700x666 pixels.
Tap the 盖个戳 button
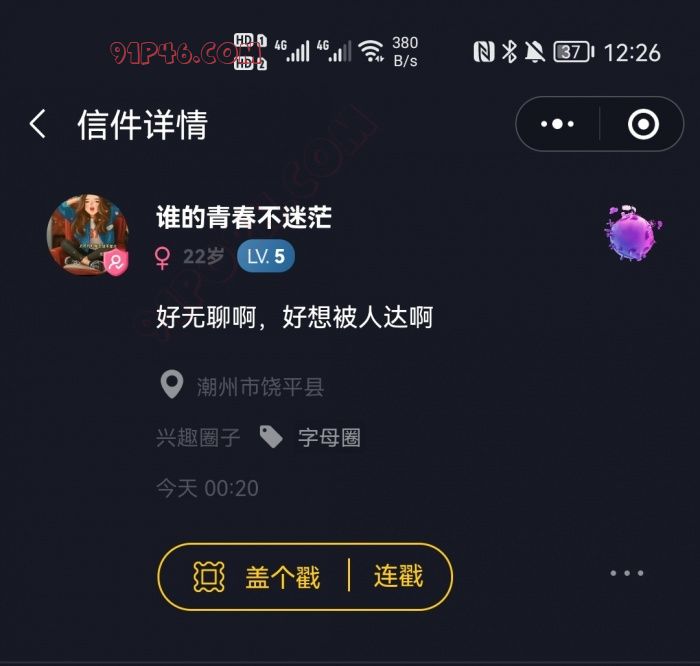click(x=258, y=577)
